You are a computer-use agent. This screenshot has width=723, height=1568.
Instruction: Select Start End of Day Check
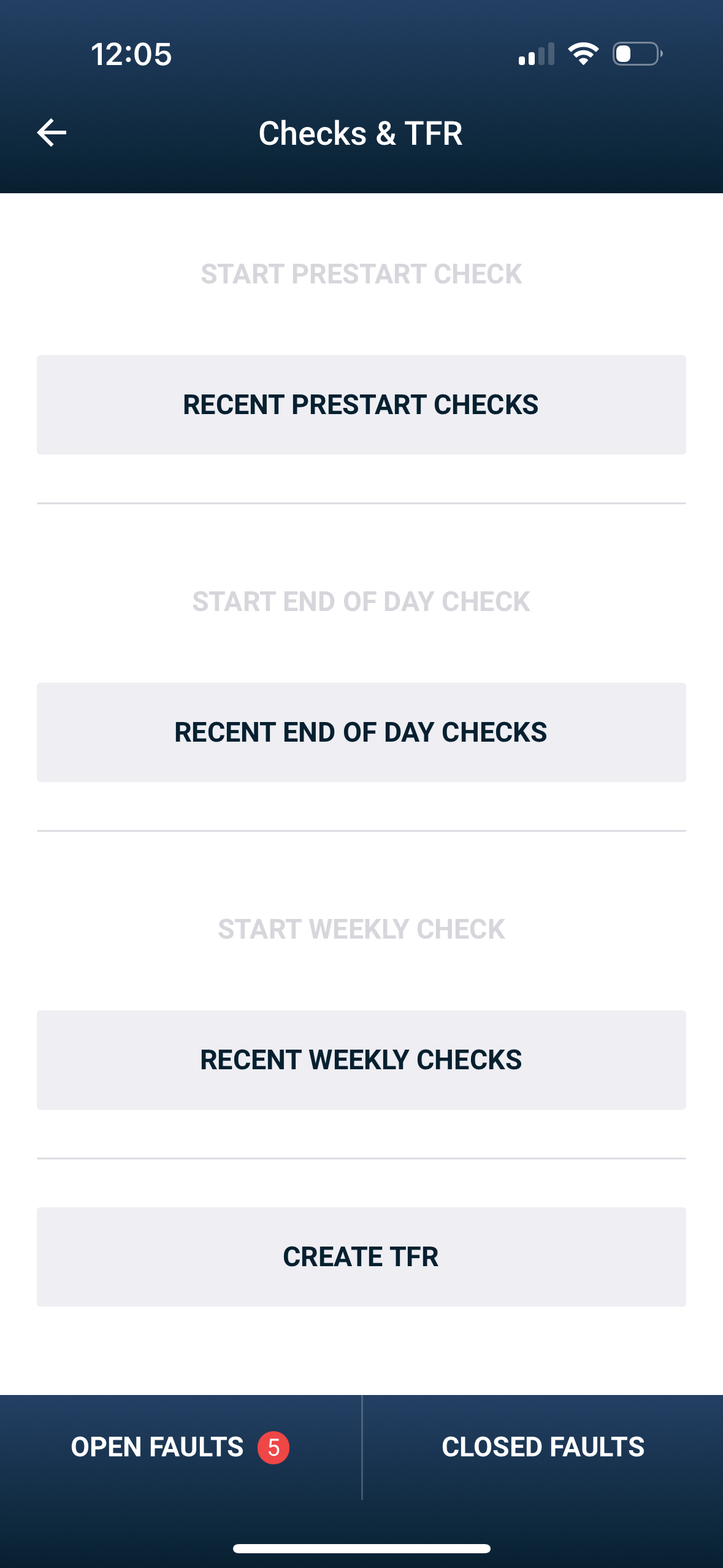[x=361, y=601]
